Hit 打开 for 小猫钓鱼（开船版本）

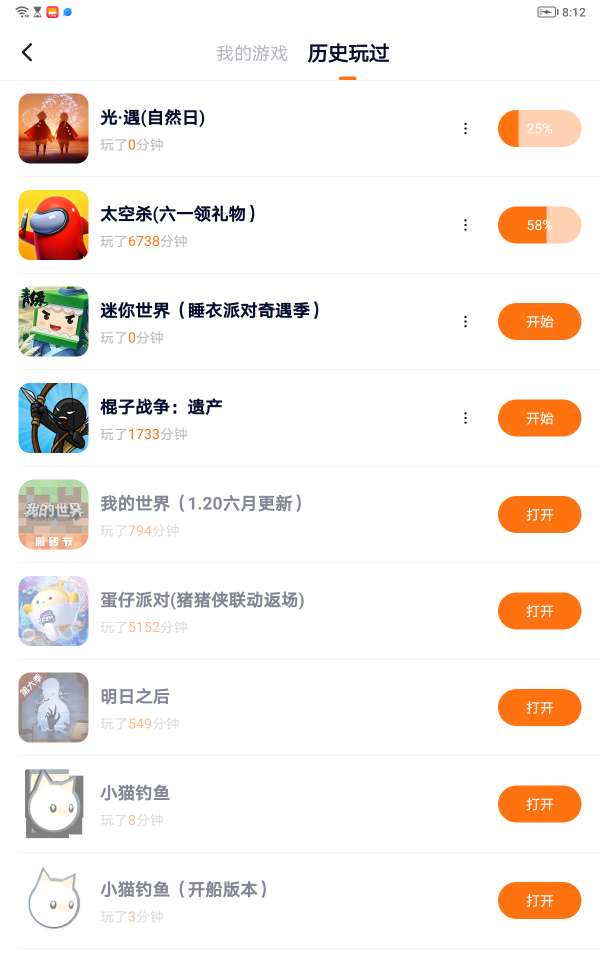point(539,901)
